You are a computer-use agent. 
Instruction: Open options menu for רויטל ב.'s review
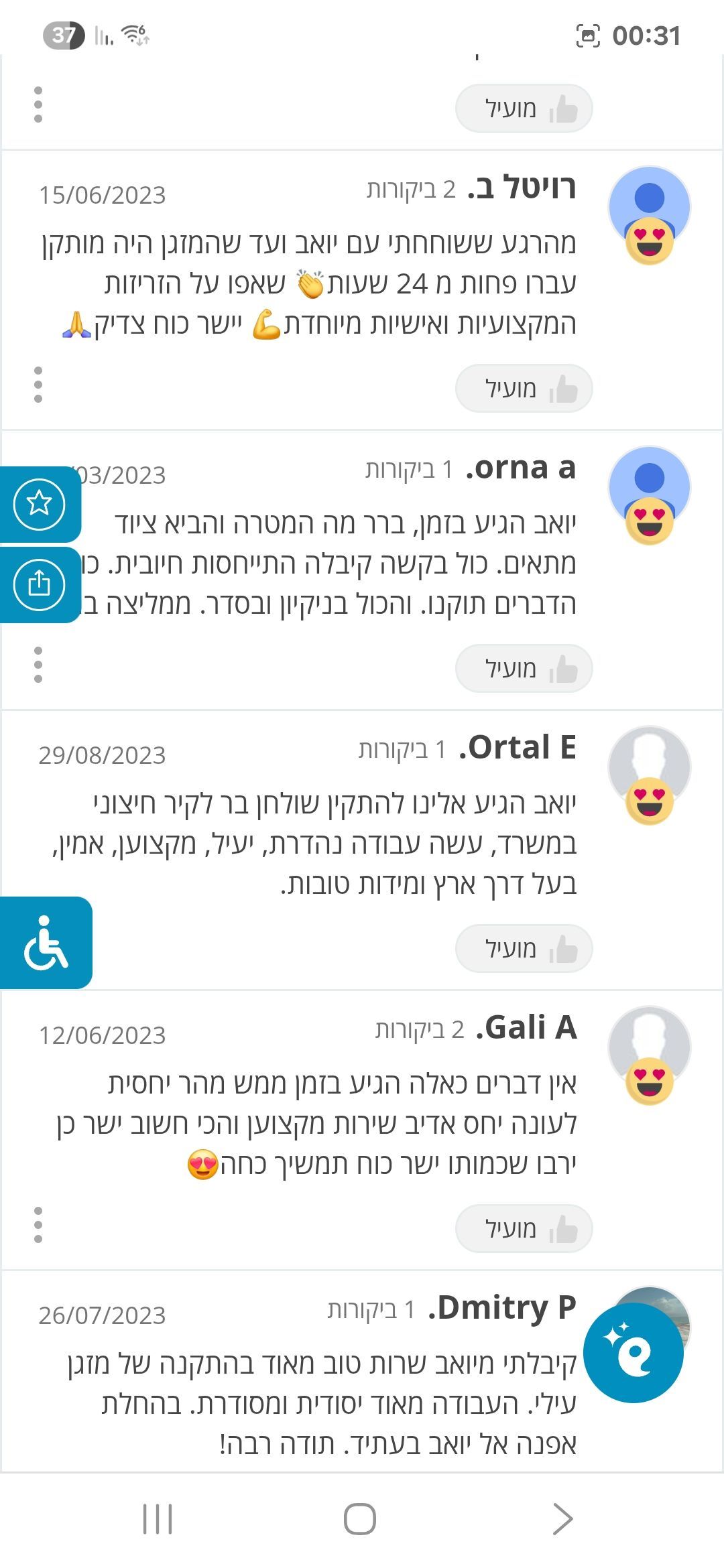click(38, 385)
